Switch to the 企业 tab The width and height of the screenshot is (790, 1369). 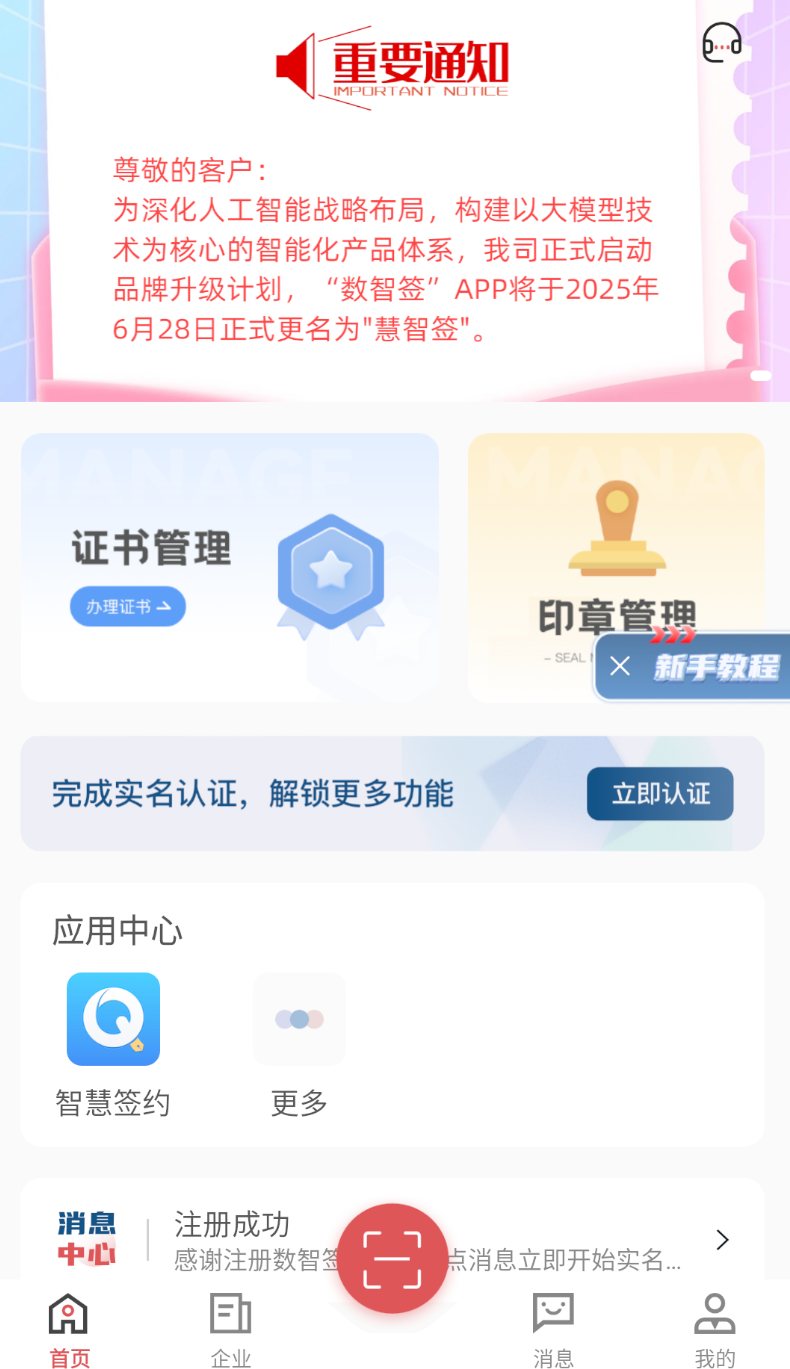[x=231, y=1329]
